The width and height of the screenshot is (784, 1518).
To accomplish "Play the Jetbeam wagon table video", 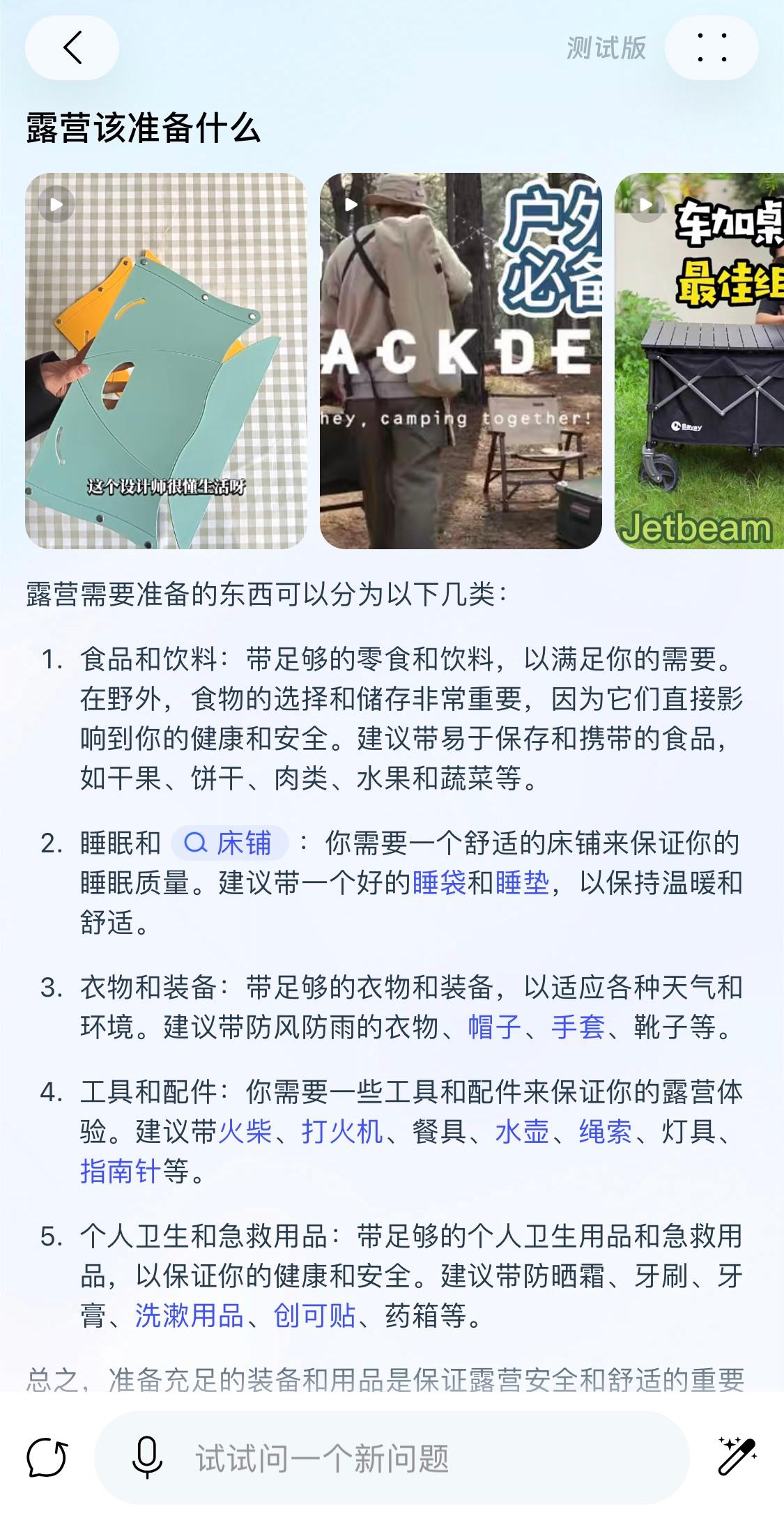I will [x=700, y=361].
